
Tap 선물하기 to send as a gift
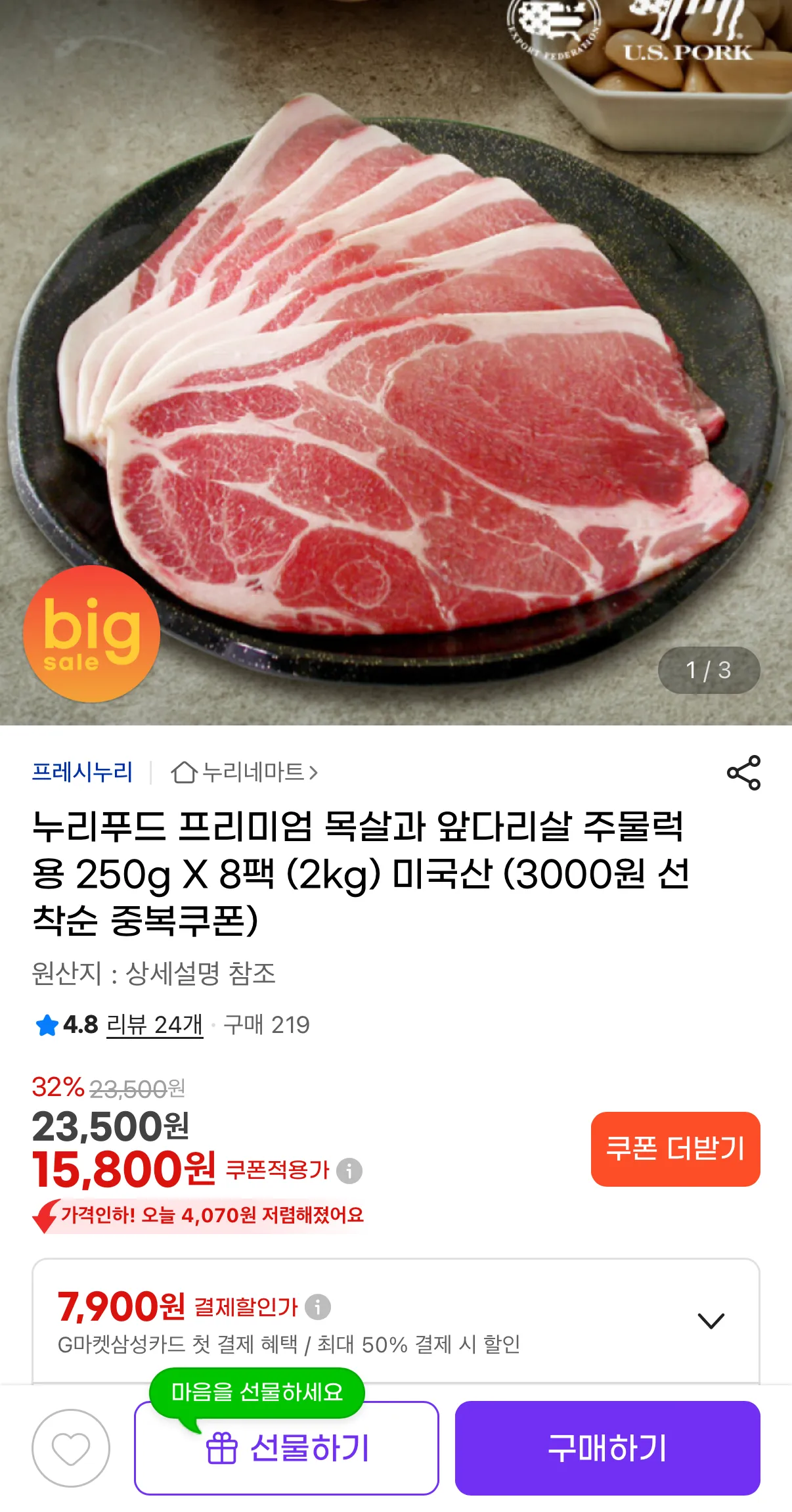(x=286, y=1448)
